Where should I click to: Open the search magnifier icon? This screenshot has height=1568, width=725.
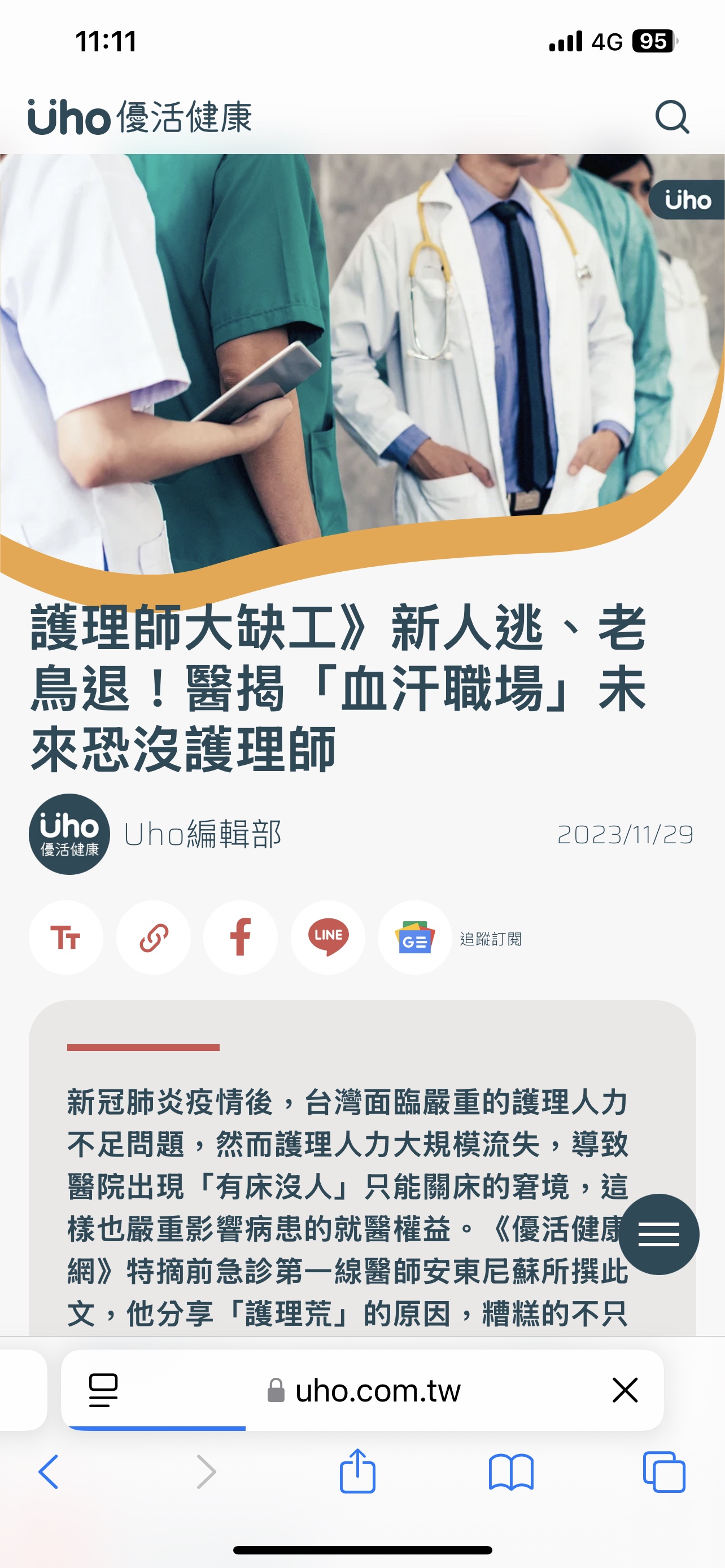tap(671, 117)
